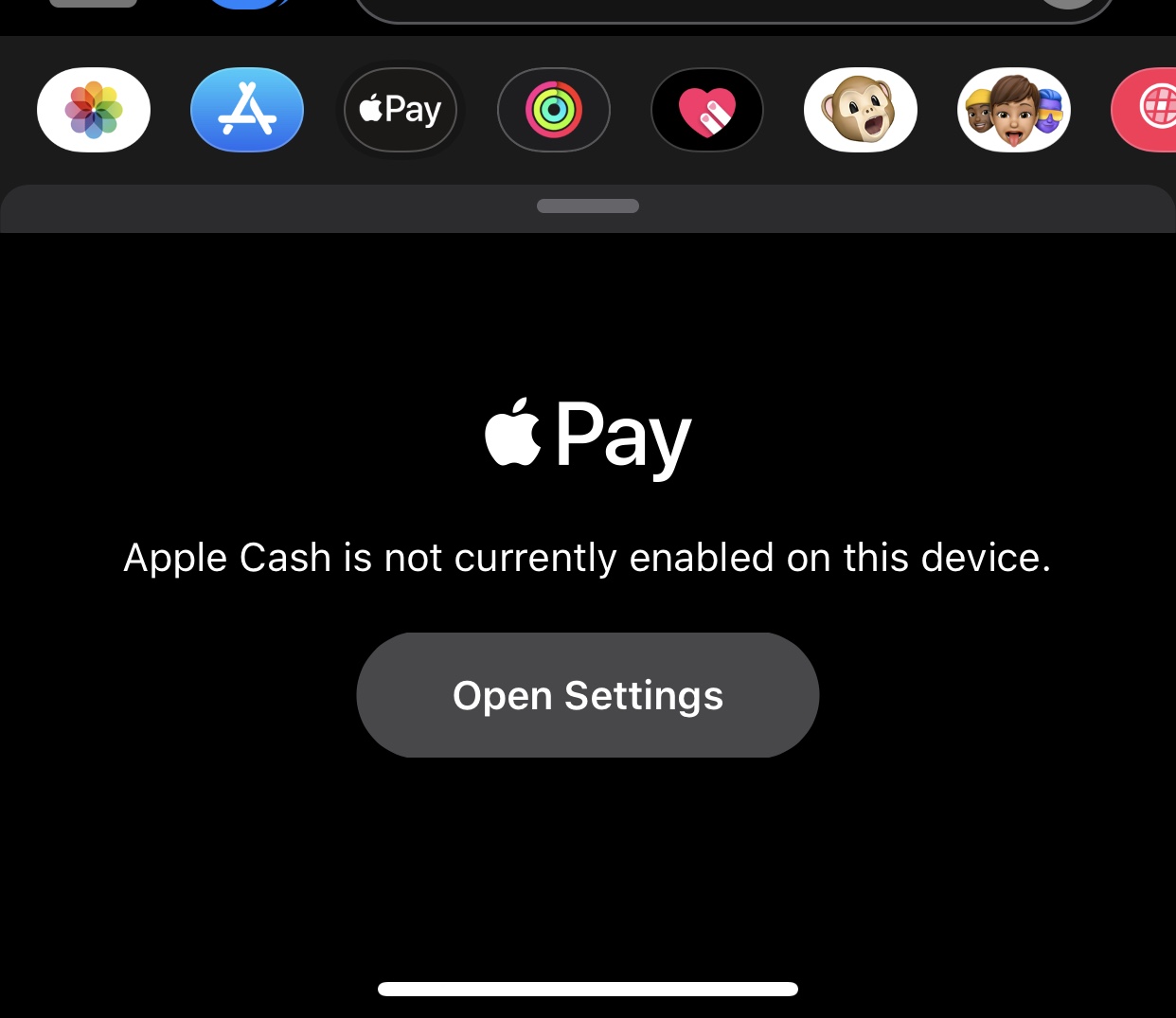The image size is (1176, 1018).
Task: Tap the drawer grabber handle
Action: [587, 206]
